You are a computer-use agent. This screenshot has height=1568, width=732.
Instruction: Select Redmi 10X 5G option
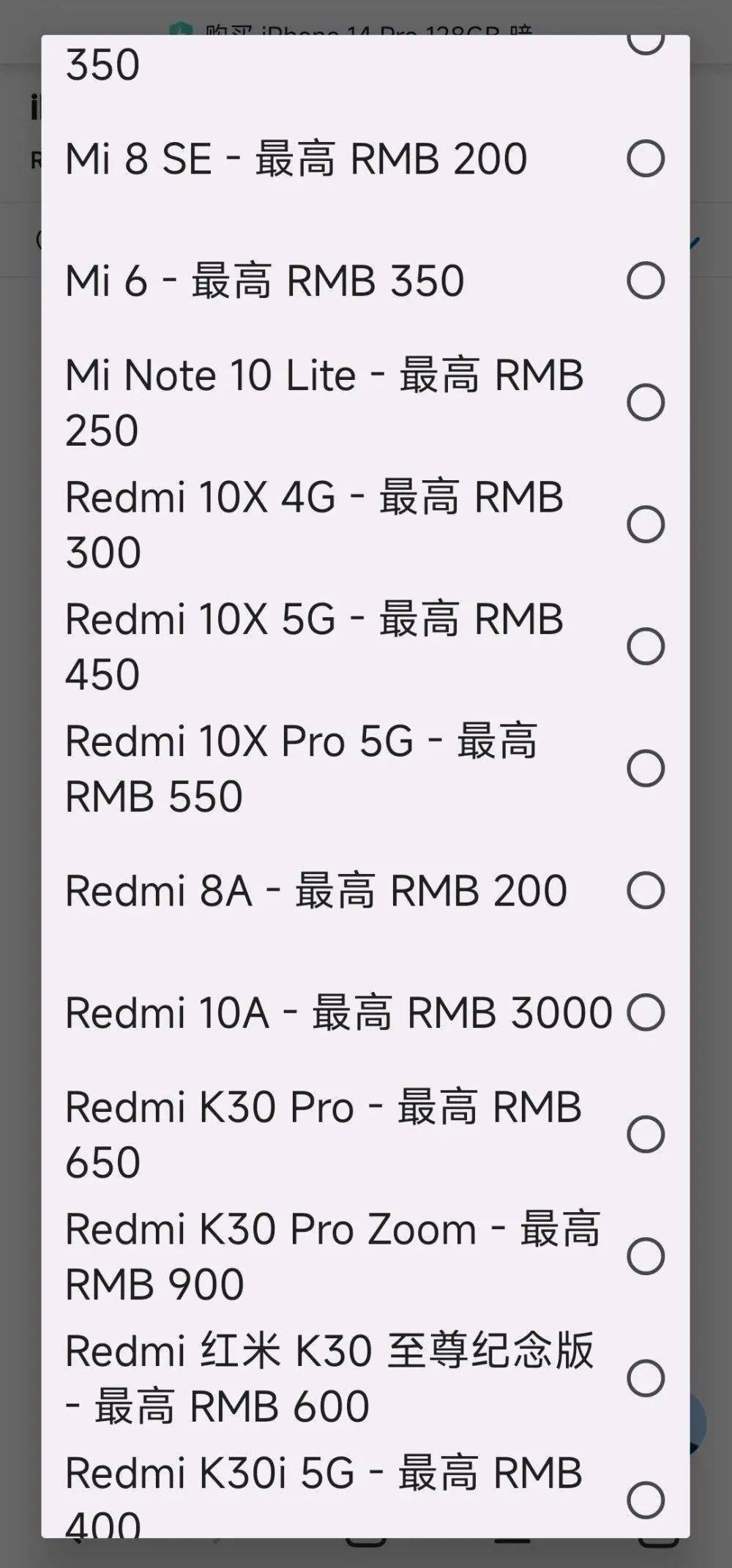click(645, 646)
